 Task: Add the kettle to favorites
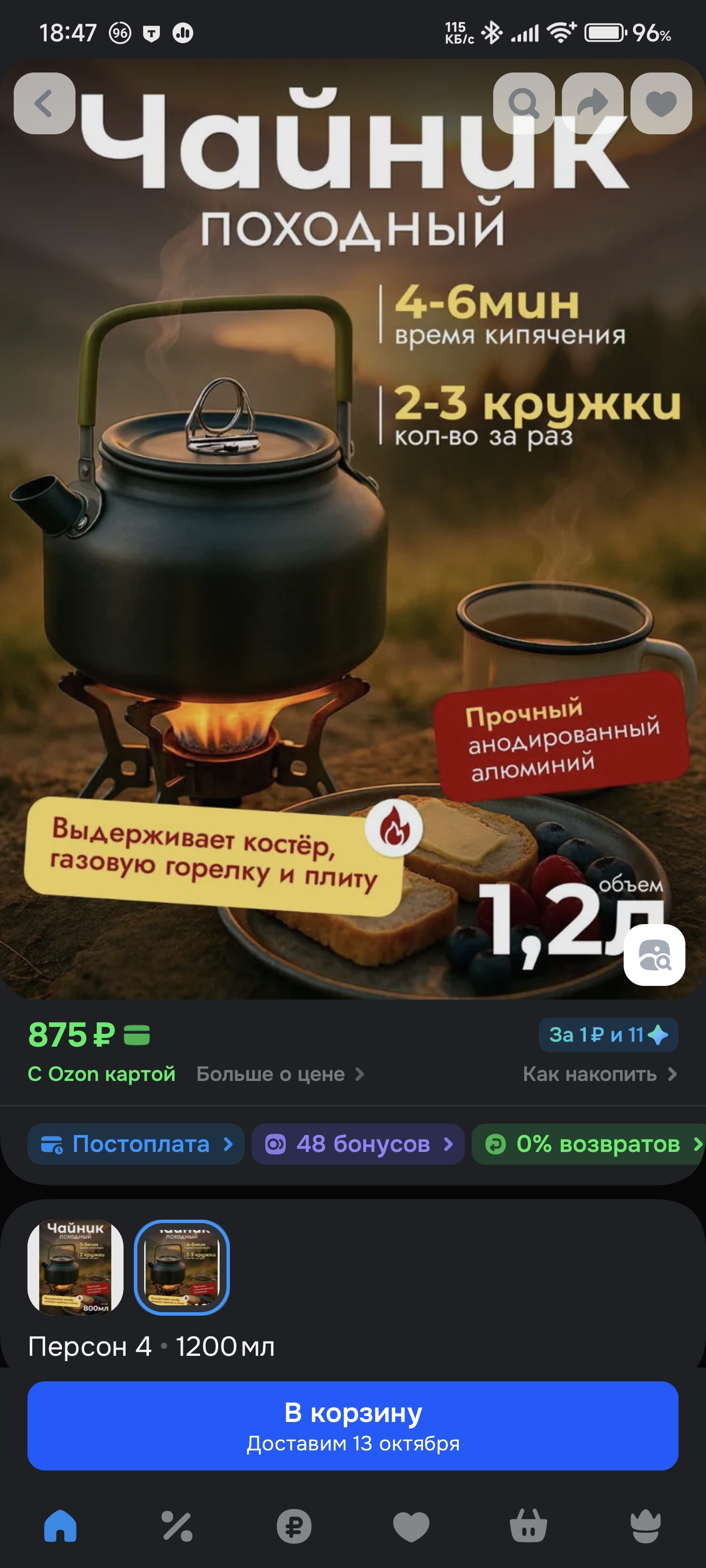click(661, 103)
